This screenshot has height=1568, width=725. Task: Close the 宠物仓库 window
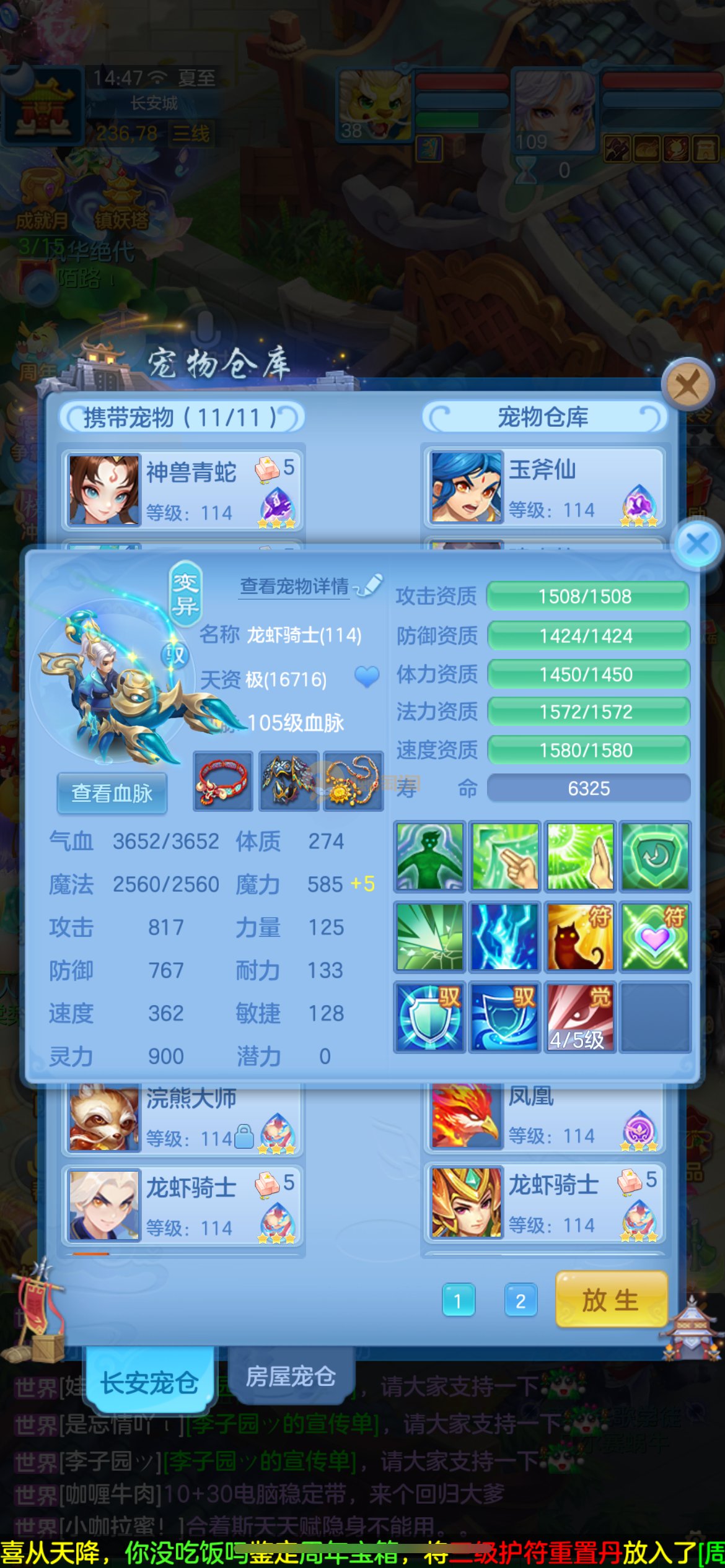click(x=688, y=385)
